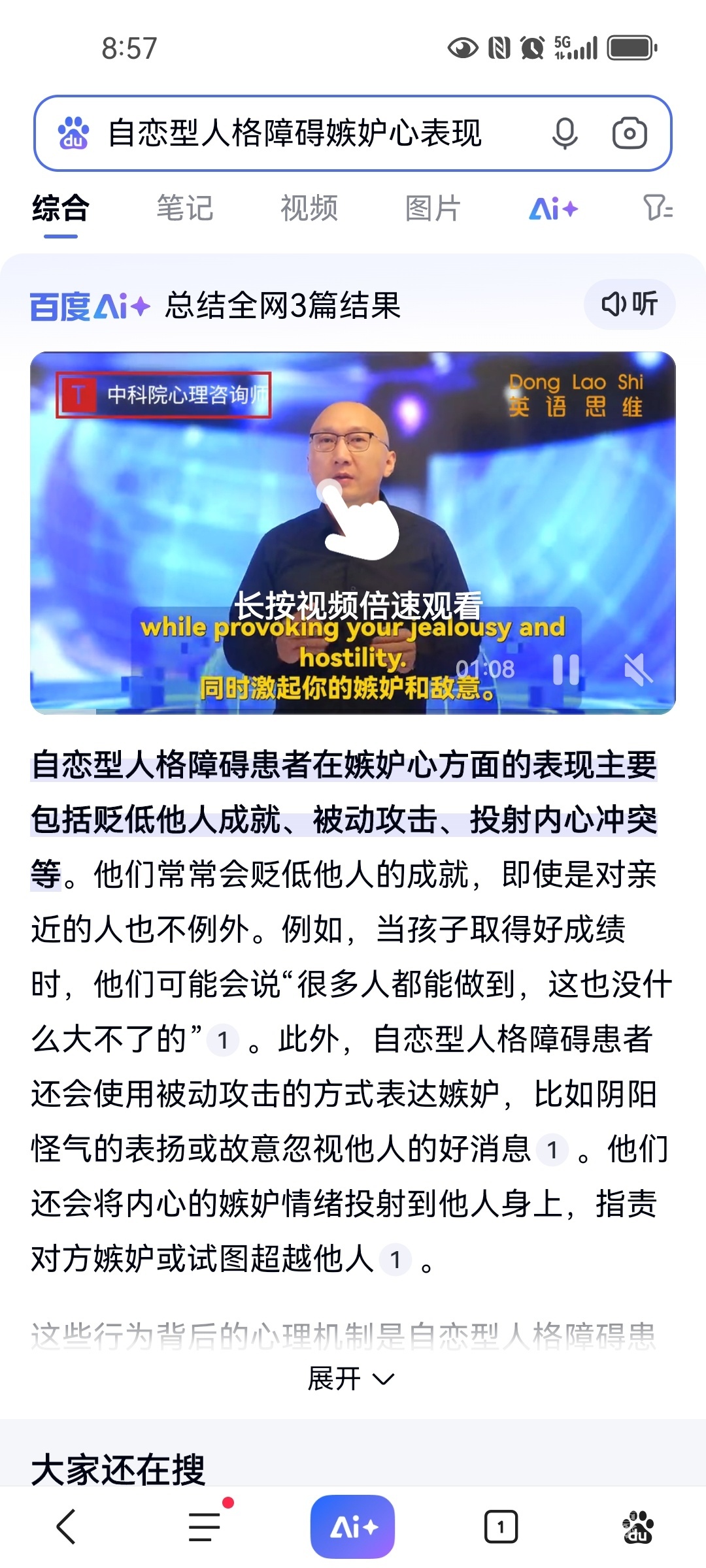Image resolution: width=706 pixels, height=1568 pixels.
Task: Tap the search box with the query text
Action: pos(294,133)
